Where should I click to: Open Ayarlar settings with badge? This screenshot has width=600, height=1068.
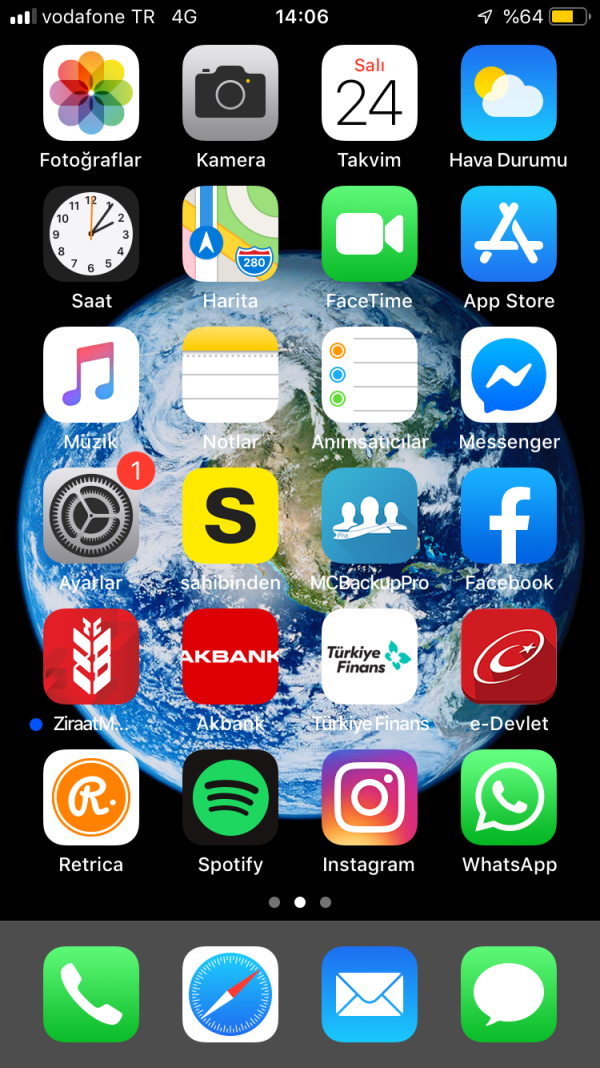[91, 515]
